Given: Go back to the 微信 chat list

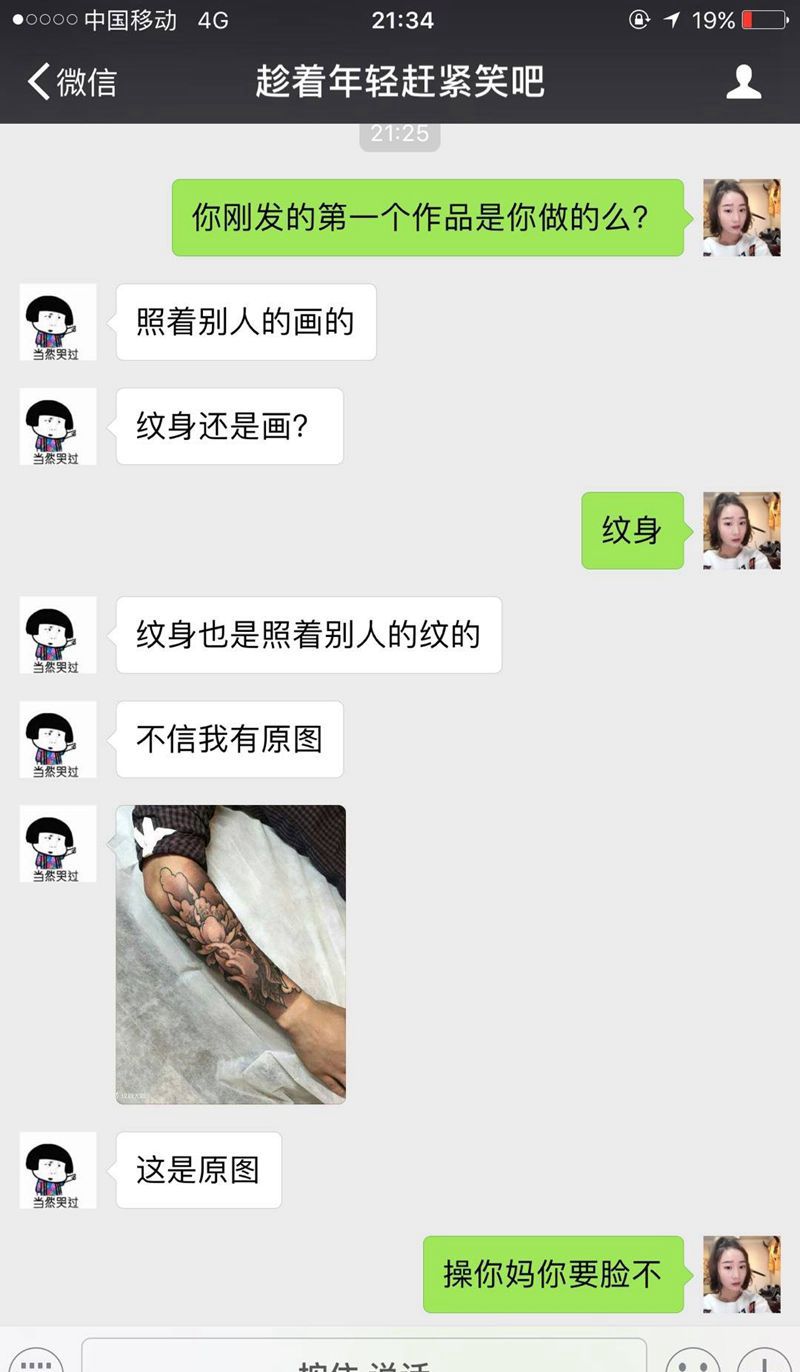Looking at the screenshot, I should 70,82.
